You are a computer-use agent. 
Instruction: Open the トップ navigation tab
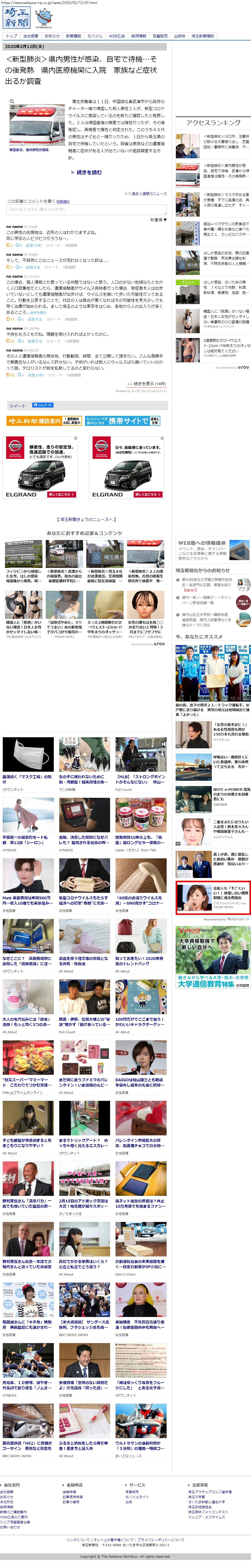pyautogui.click(x=11, y=36)
